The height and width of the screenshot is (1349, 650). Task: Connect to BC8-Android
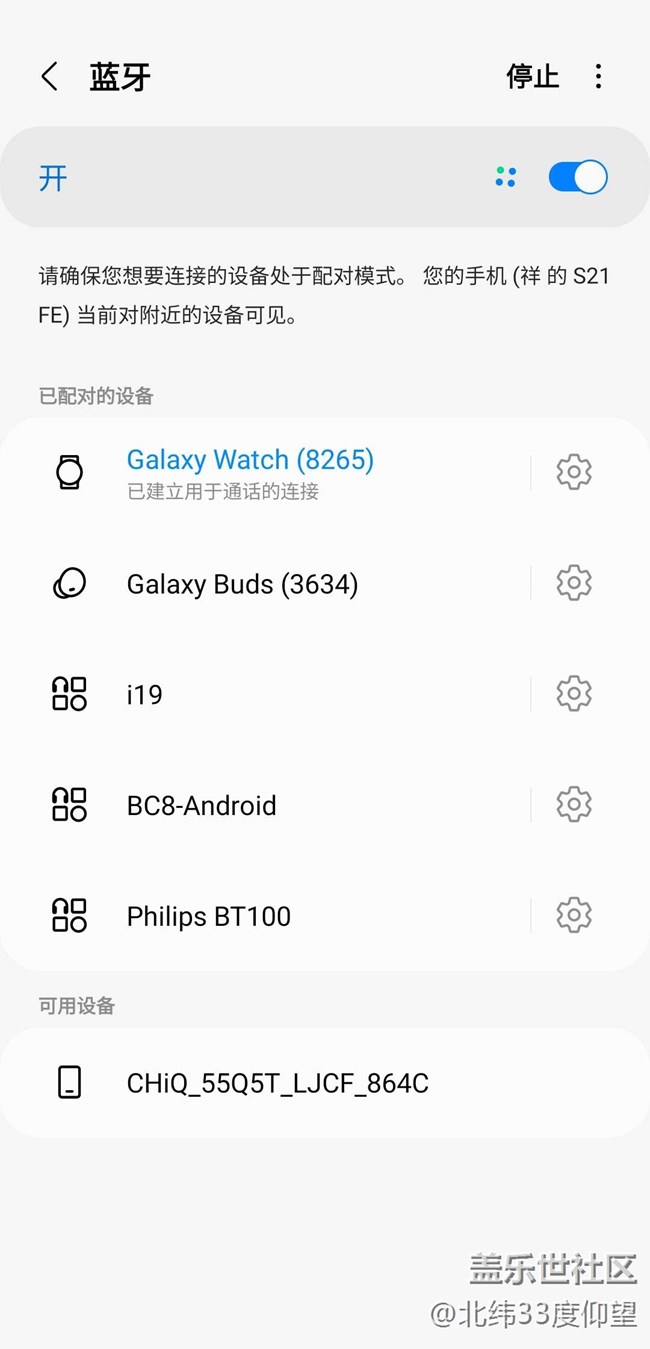(x=201, y=806)
